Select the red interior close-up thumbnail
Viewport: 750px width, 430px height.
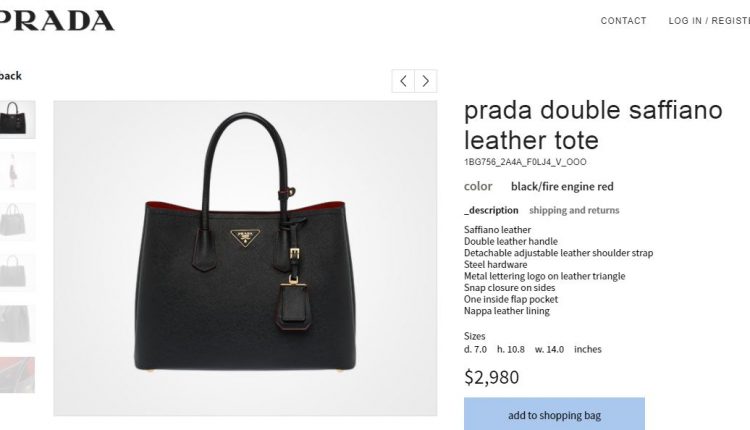(17, 375)
